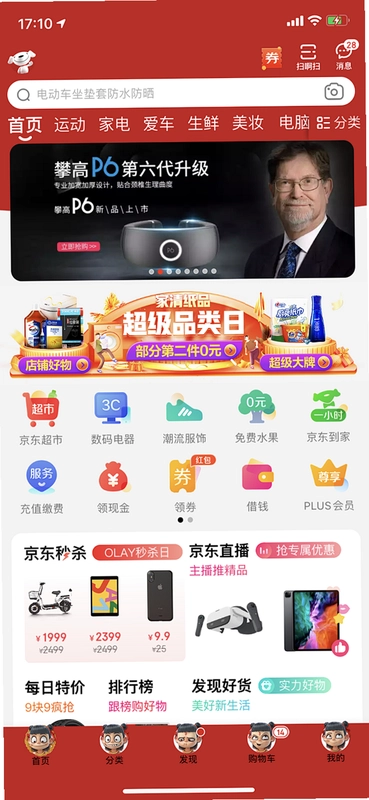Image resolution: width=369 pixels, height=800 pixels.
Task: Open 数码电器
Action: pos(112,417)
